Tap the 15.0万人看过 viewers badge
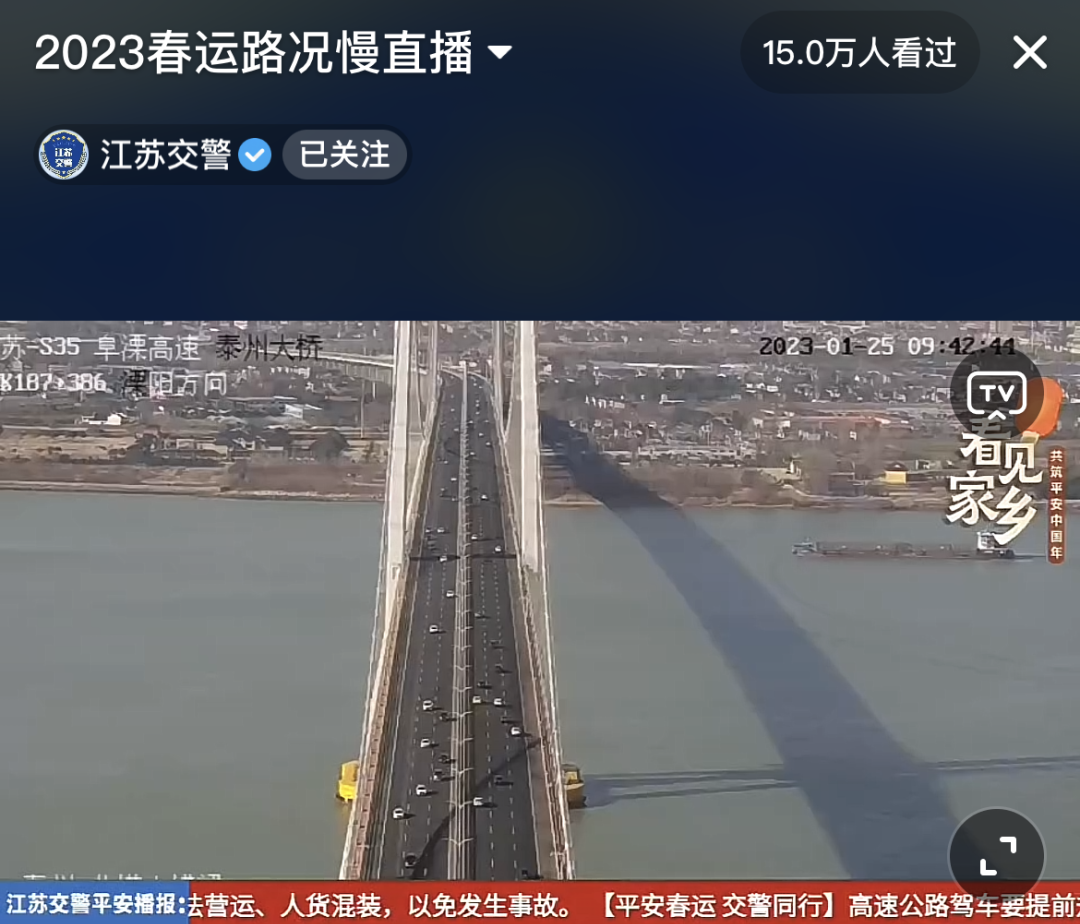 click(859, 53)
